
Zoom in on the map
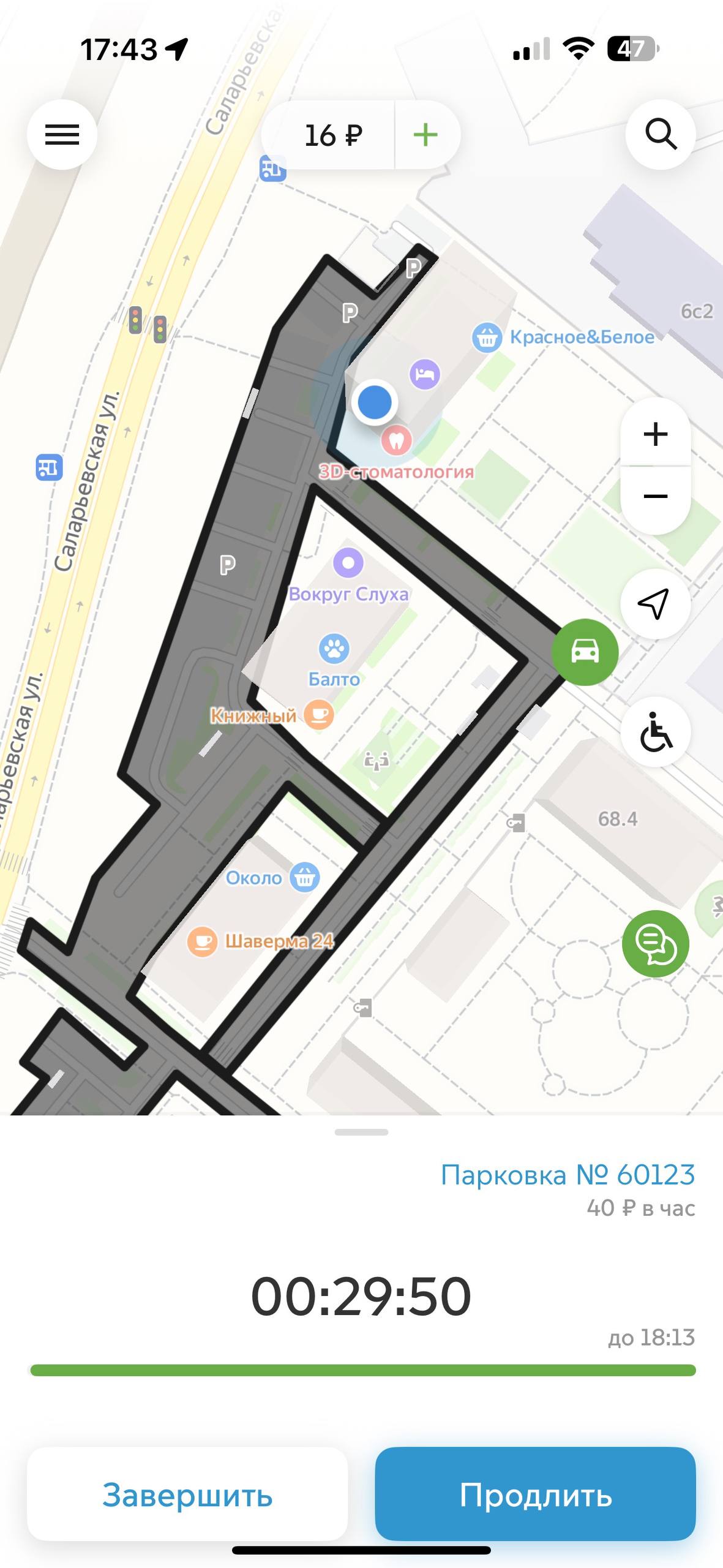pos(655,434)
